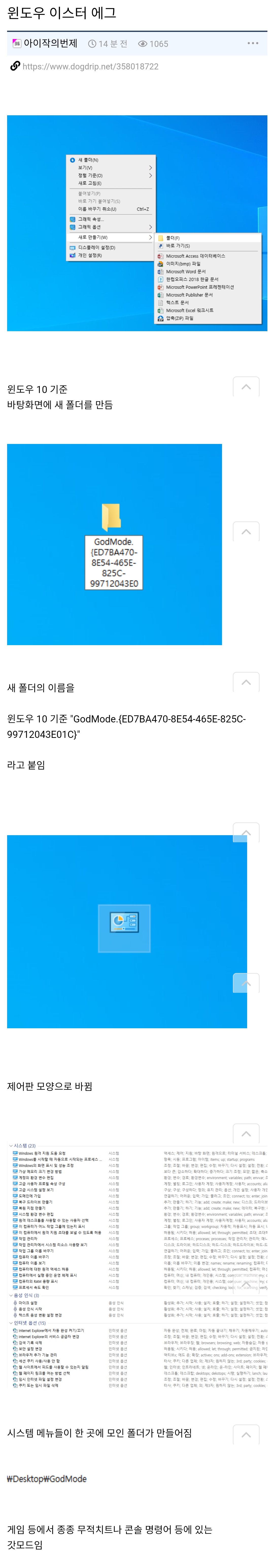Open author 아이작의번제's profile
Image resolution: width=274 pixels, height=1568 pixels.
50,43
